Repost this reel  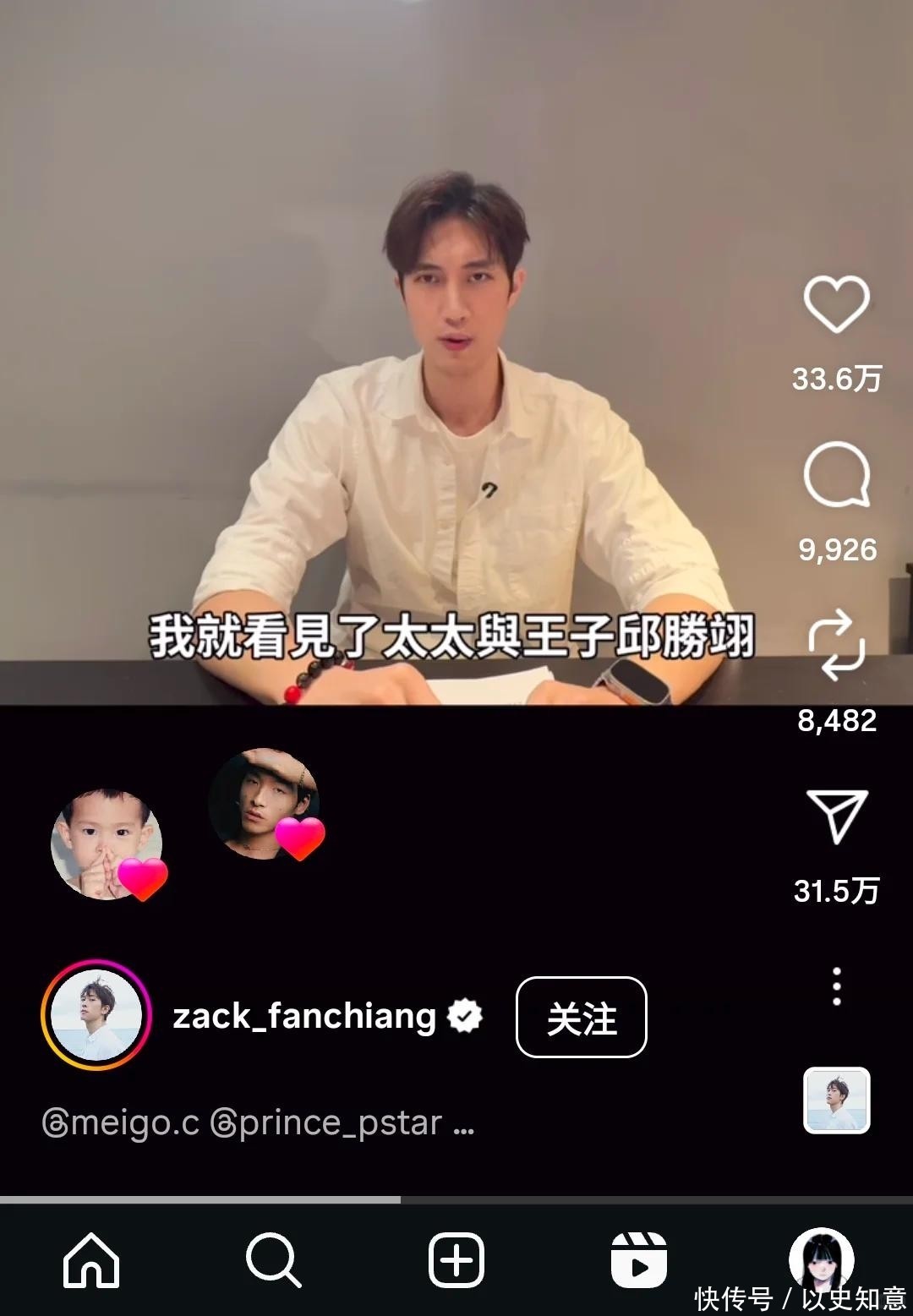pos(836,647)
